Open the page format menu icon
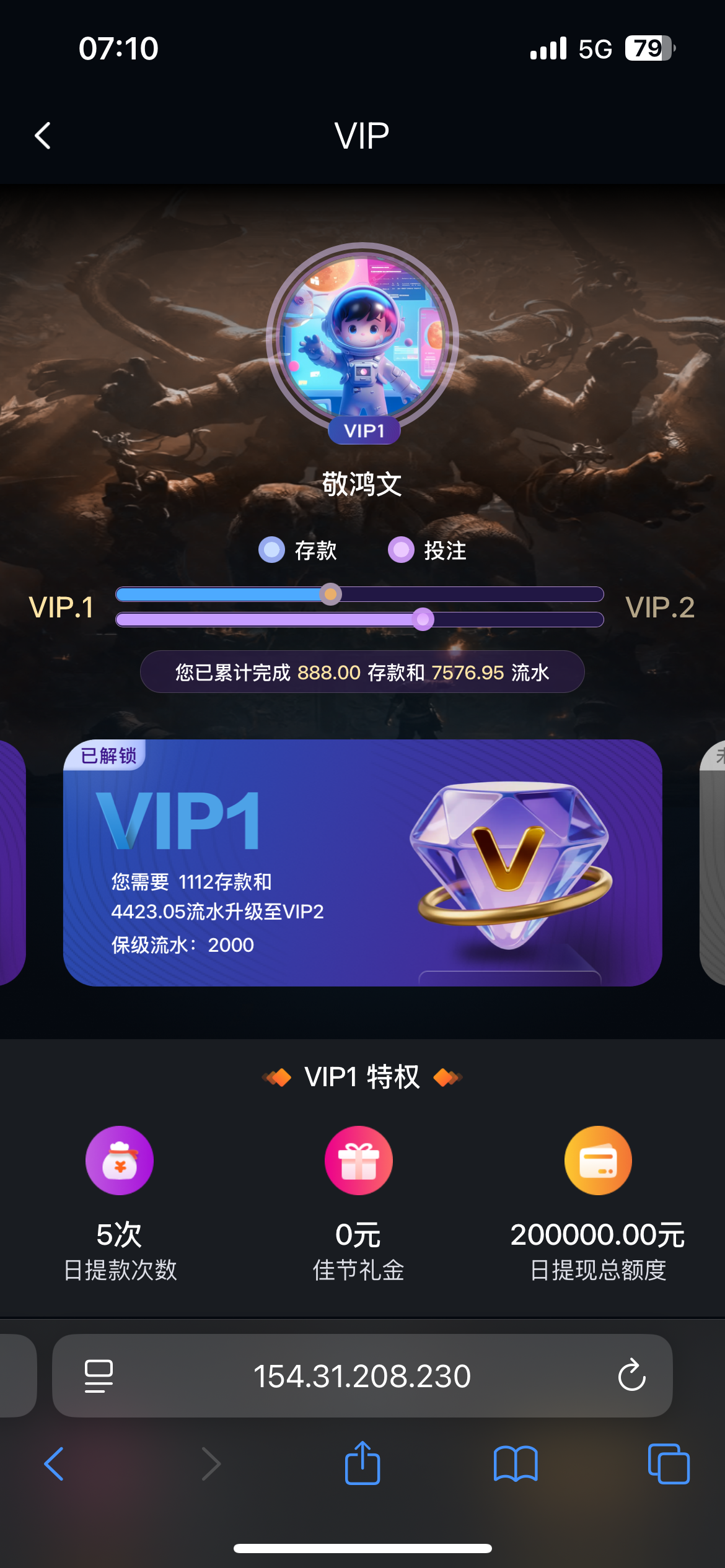The height and width of the screenshot is (1568, 725). pos(99,1376)
